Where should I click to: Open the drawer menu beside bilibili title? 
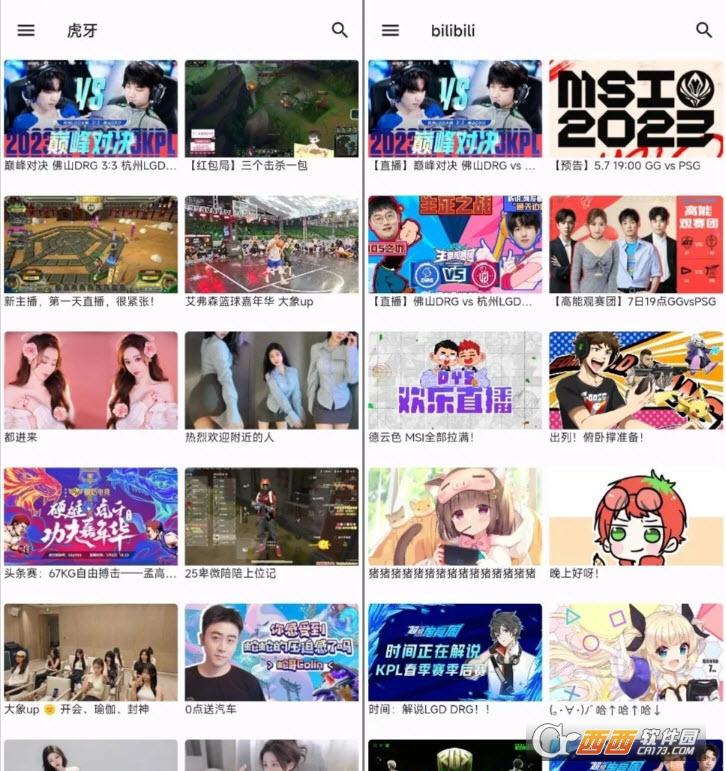click(x=390, y=31)
